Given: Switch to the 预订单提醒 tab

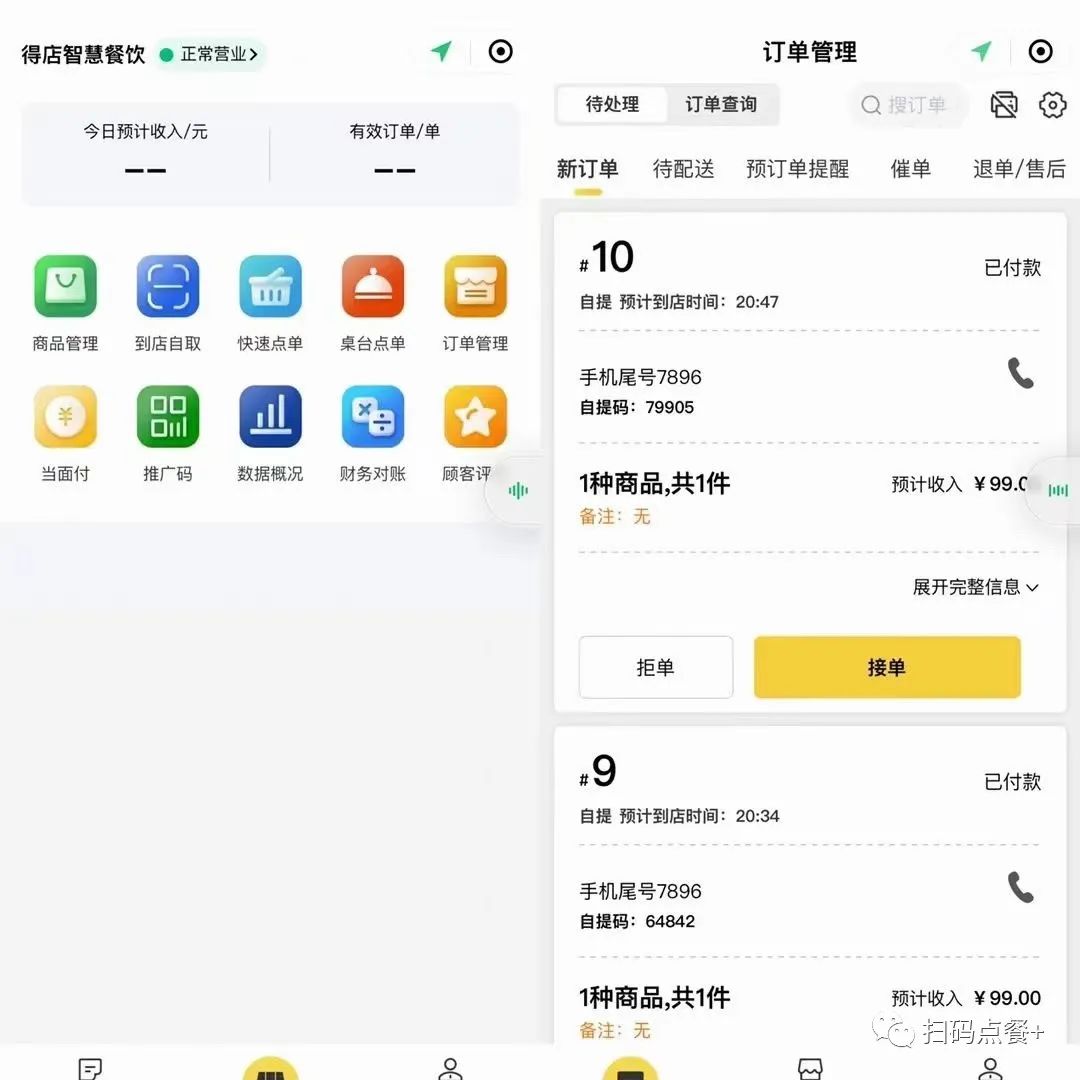Looking at the screenshot, I should pos(798,169).
